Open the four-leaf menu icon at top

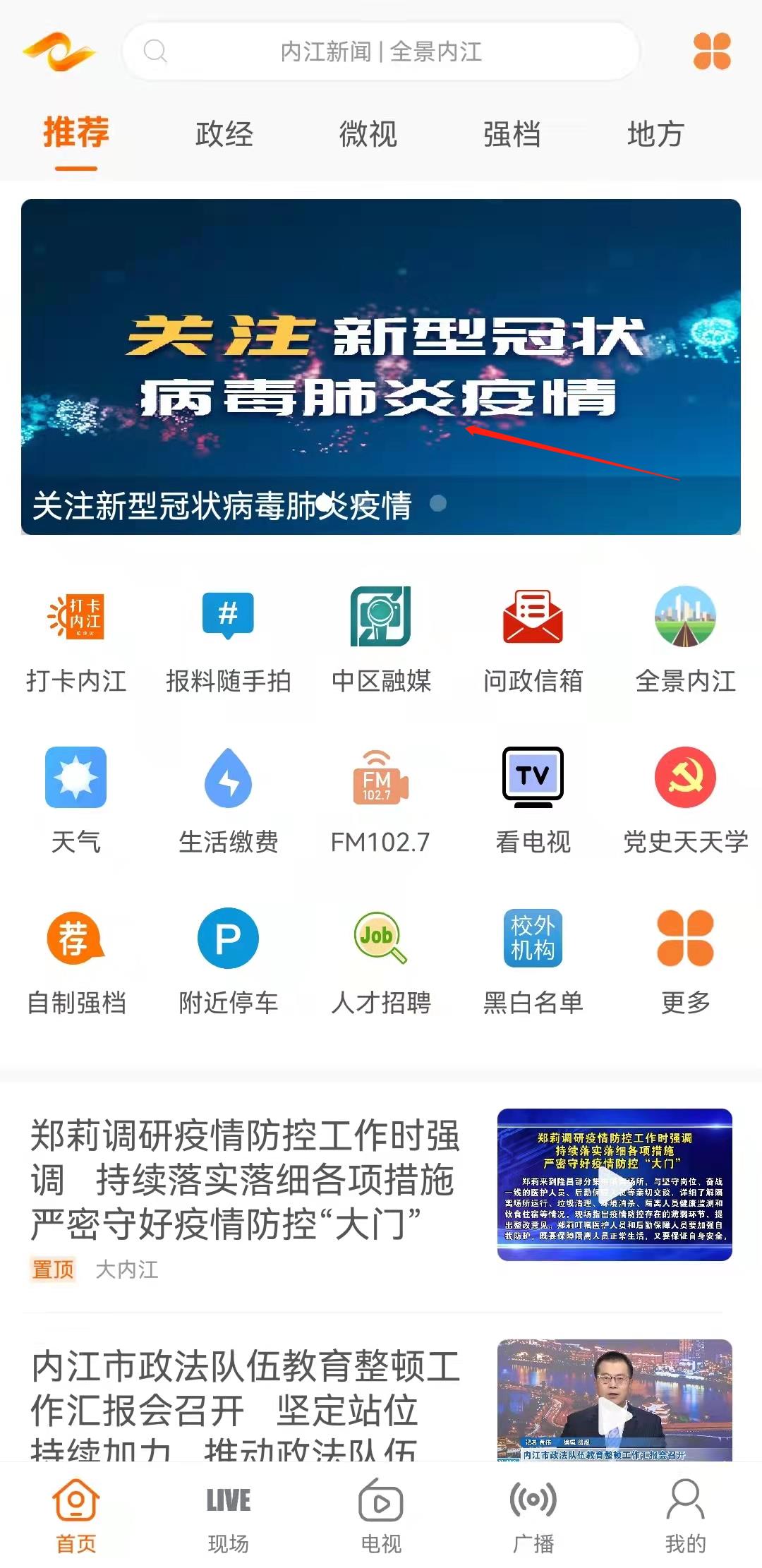tap(711, 52)
